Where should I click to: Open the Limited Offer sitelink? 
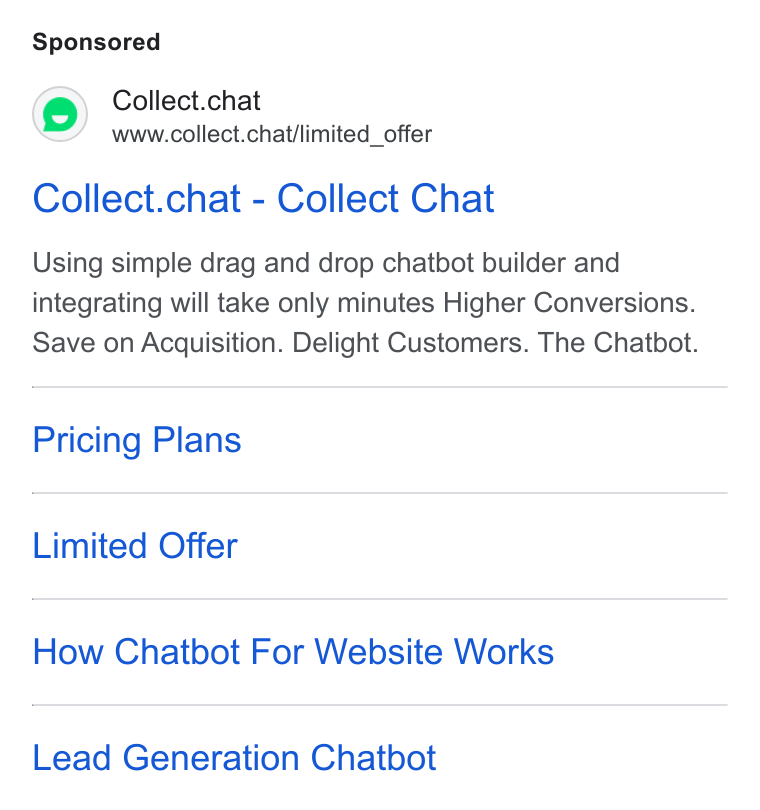coord(135,546)
